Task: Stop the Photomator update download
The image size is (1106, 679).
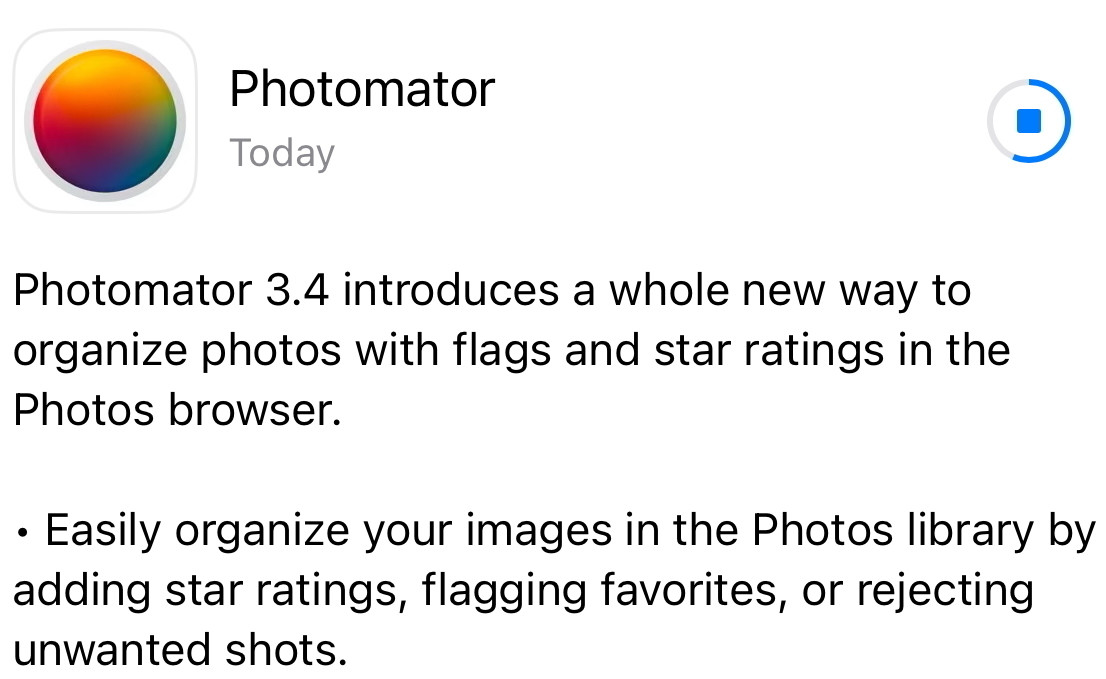Action: 1029,121
